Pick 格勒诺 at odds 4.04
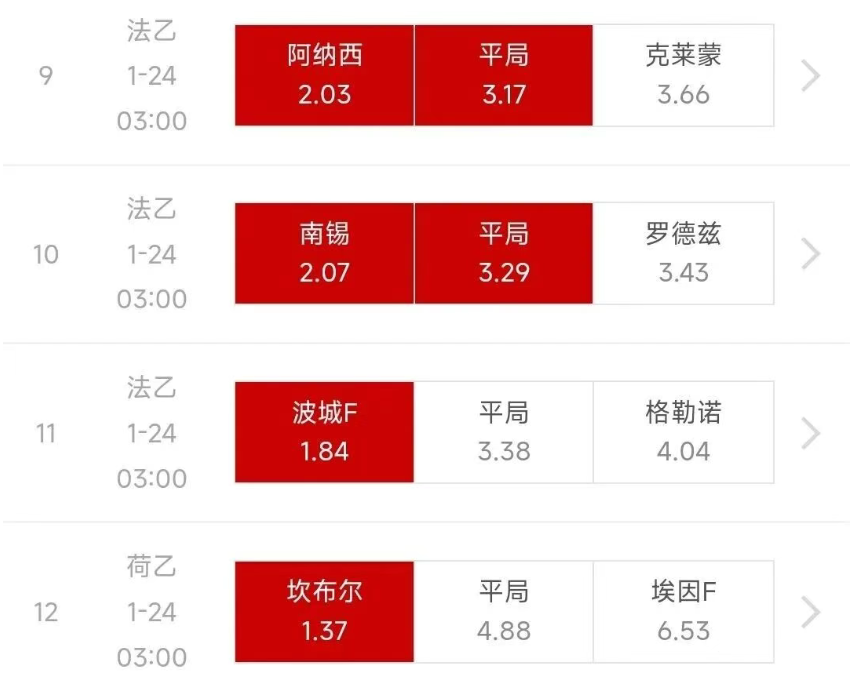The image size is (857, 680). pyautogui.click(x=683, y=432)
